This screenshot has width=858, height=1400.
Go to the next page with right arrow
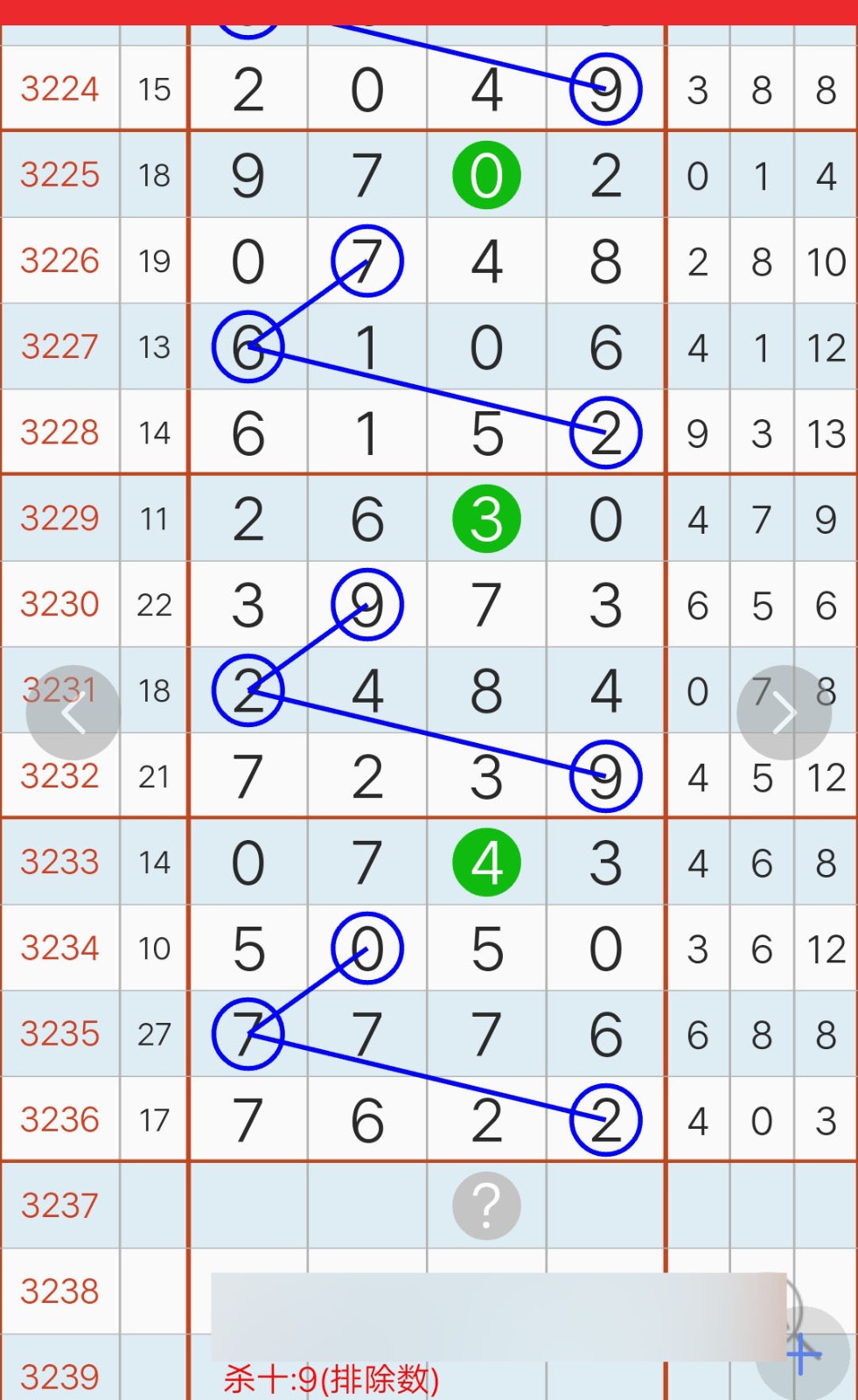point(784,713)
